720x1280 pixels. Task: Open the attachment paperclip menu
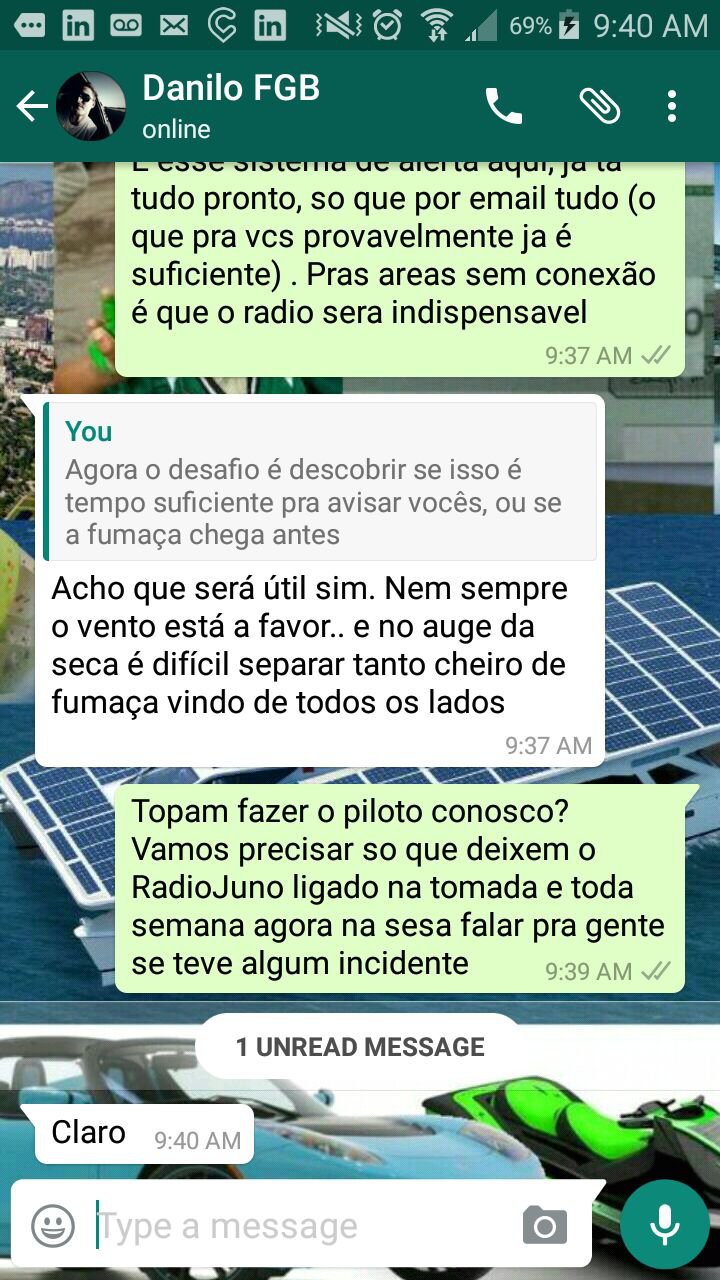tap(600, 106)
